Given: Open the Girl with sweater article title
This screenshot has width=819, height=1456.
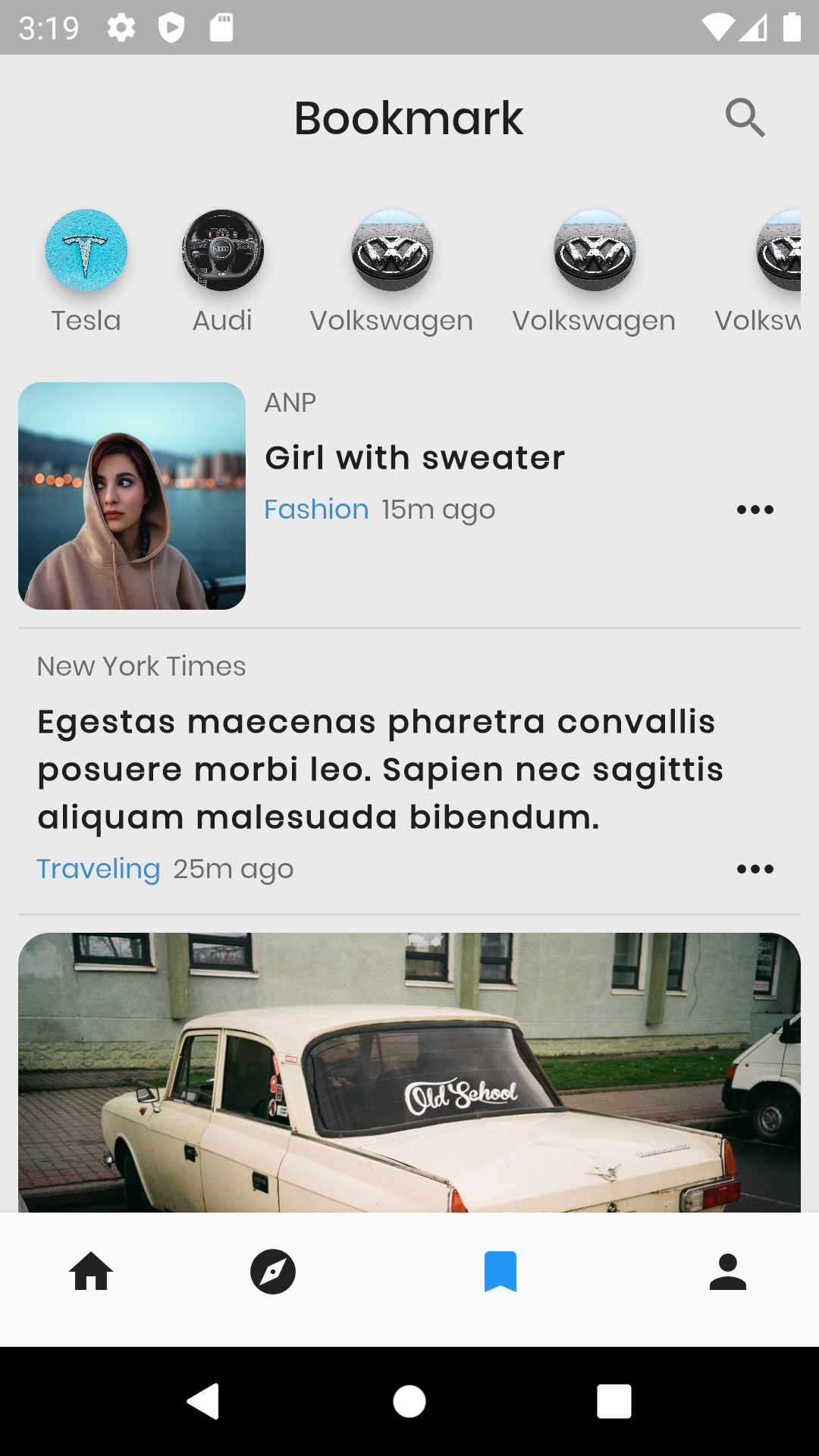Looking at the screenshot, I should (x=414, y=456).
